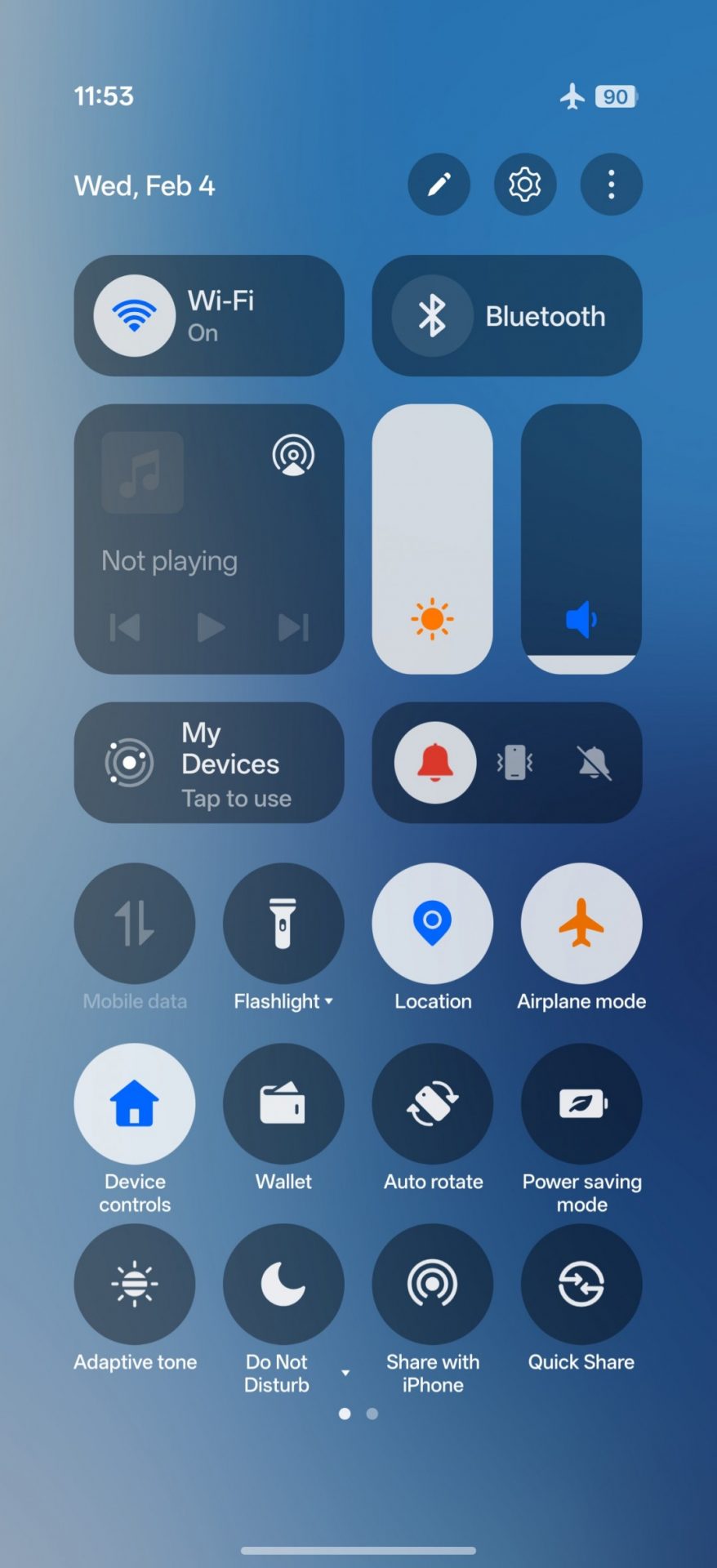Turn on Power saving mode

[581, 1103]
